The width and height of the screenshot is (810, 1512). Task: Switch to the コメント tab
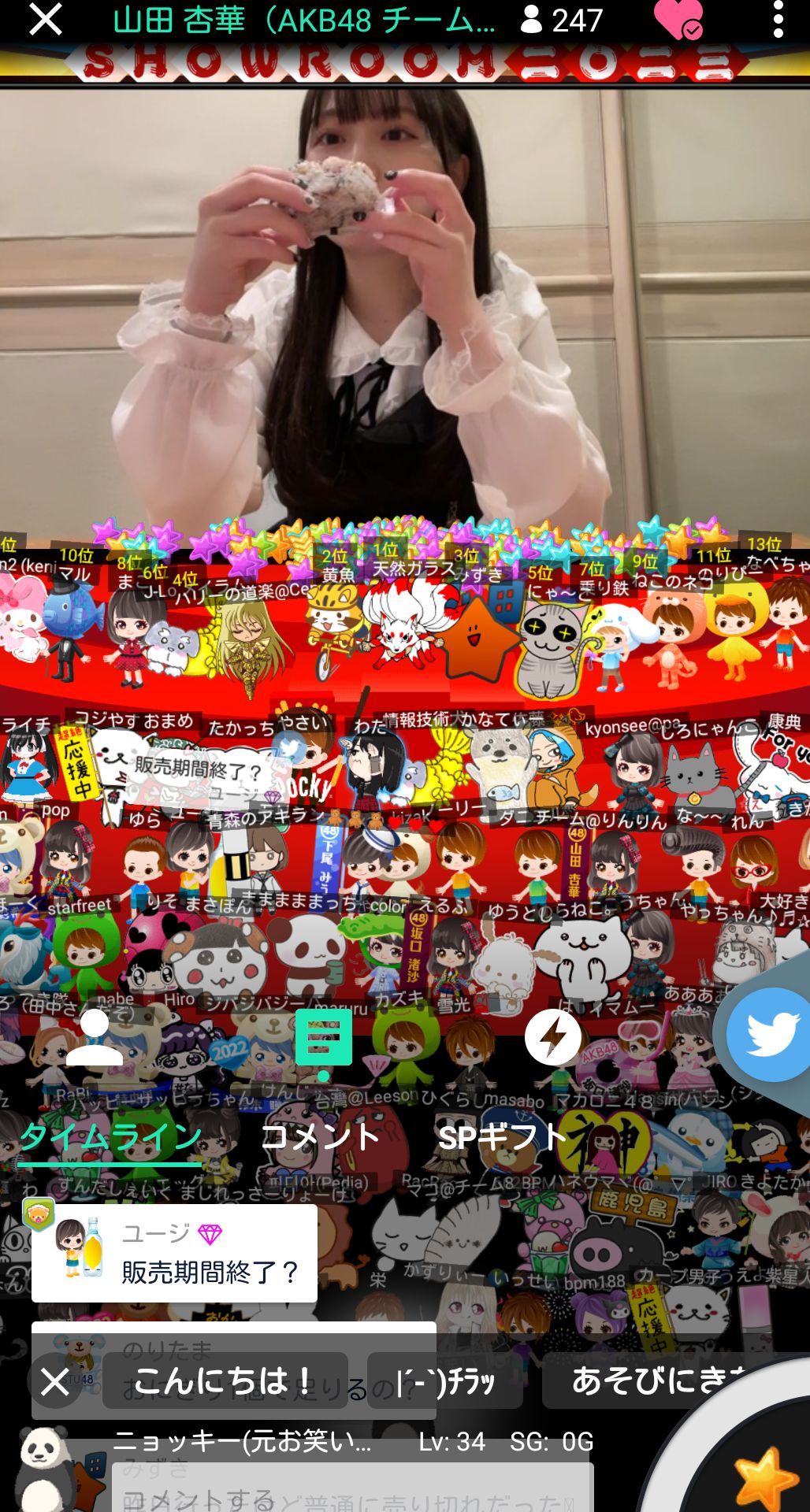(320, 1138)
